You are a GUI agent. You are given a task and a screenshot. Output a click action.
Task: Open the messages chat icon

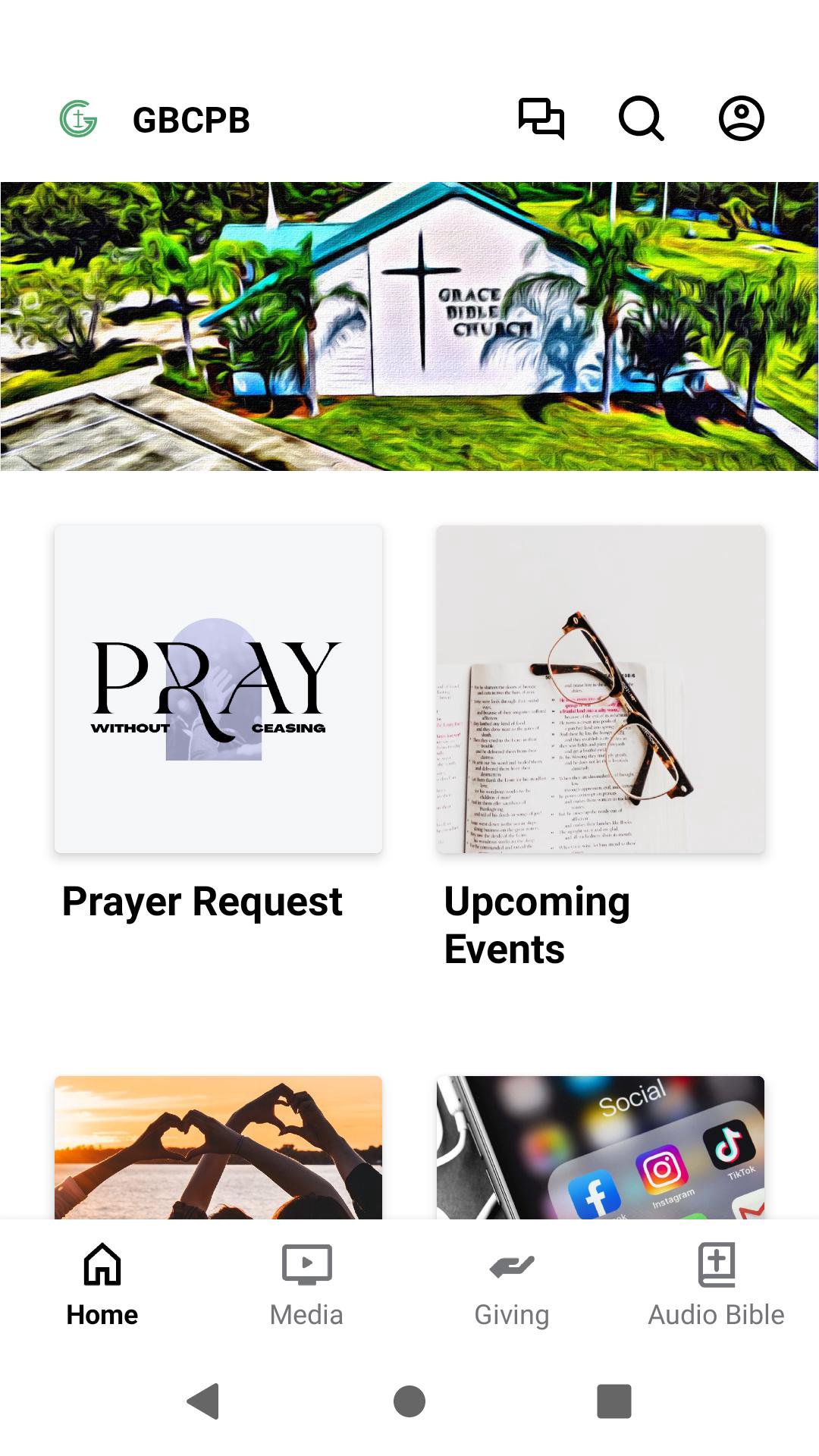[541, 119]
